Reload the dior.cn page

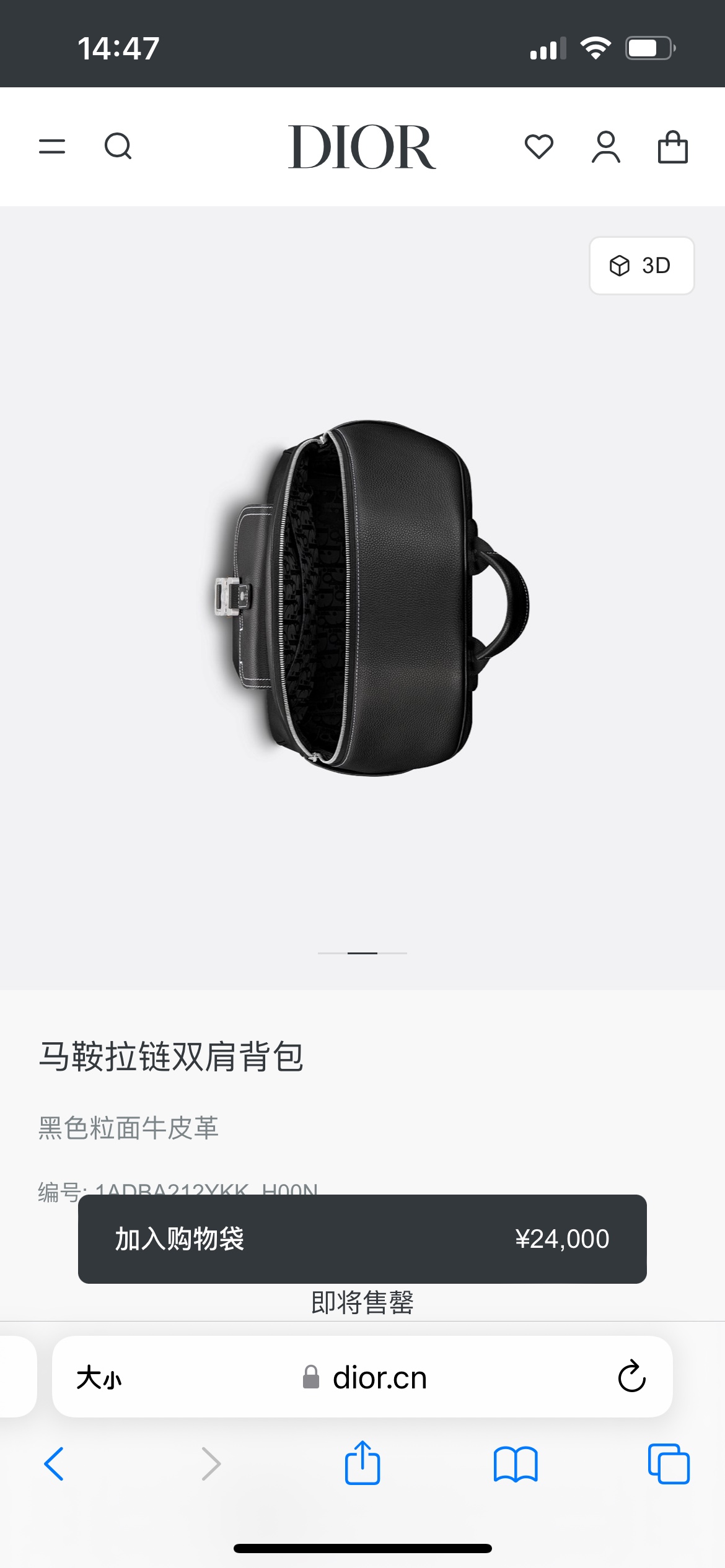(631, 1377)
